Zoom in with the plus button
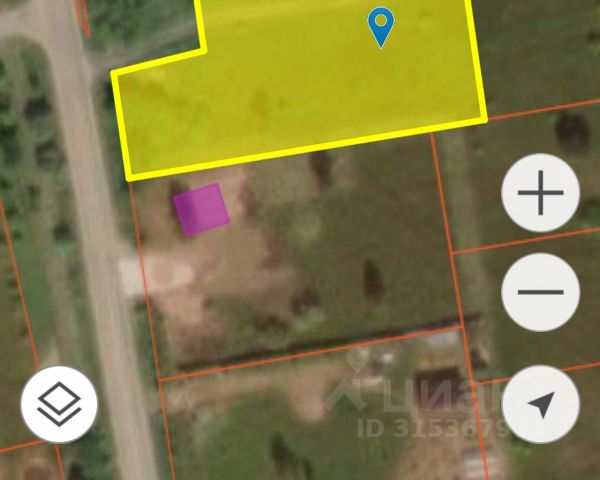 [x=540, y=193]
